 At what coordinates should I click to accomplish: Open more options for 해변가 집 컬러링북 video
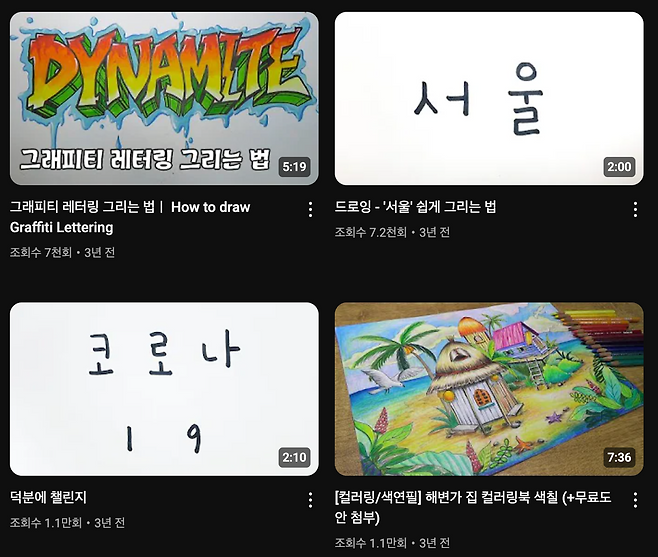tap(635, 499)
